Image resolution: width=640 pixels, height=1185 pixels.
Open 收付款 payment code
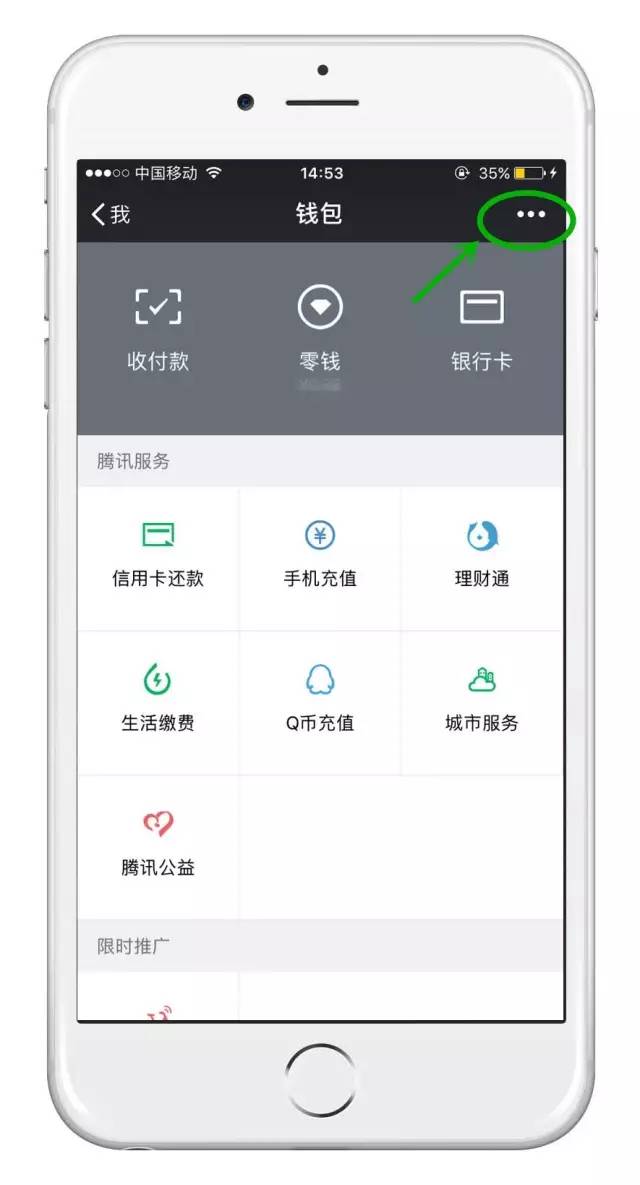[x=158, y=330]
